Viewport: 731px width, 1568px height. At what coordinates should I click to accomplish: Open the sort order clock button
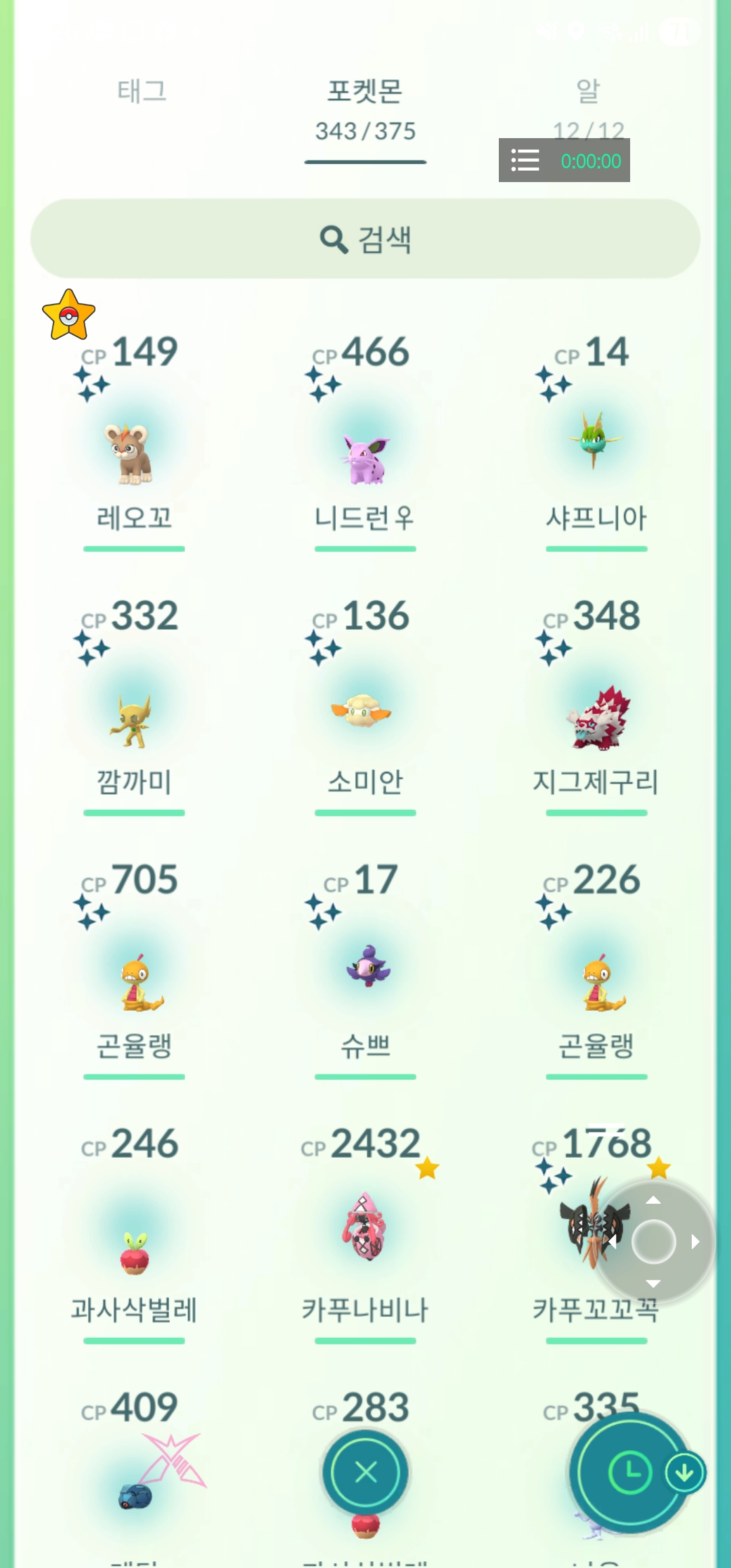tap(629, 1473)
